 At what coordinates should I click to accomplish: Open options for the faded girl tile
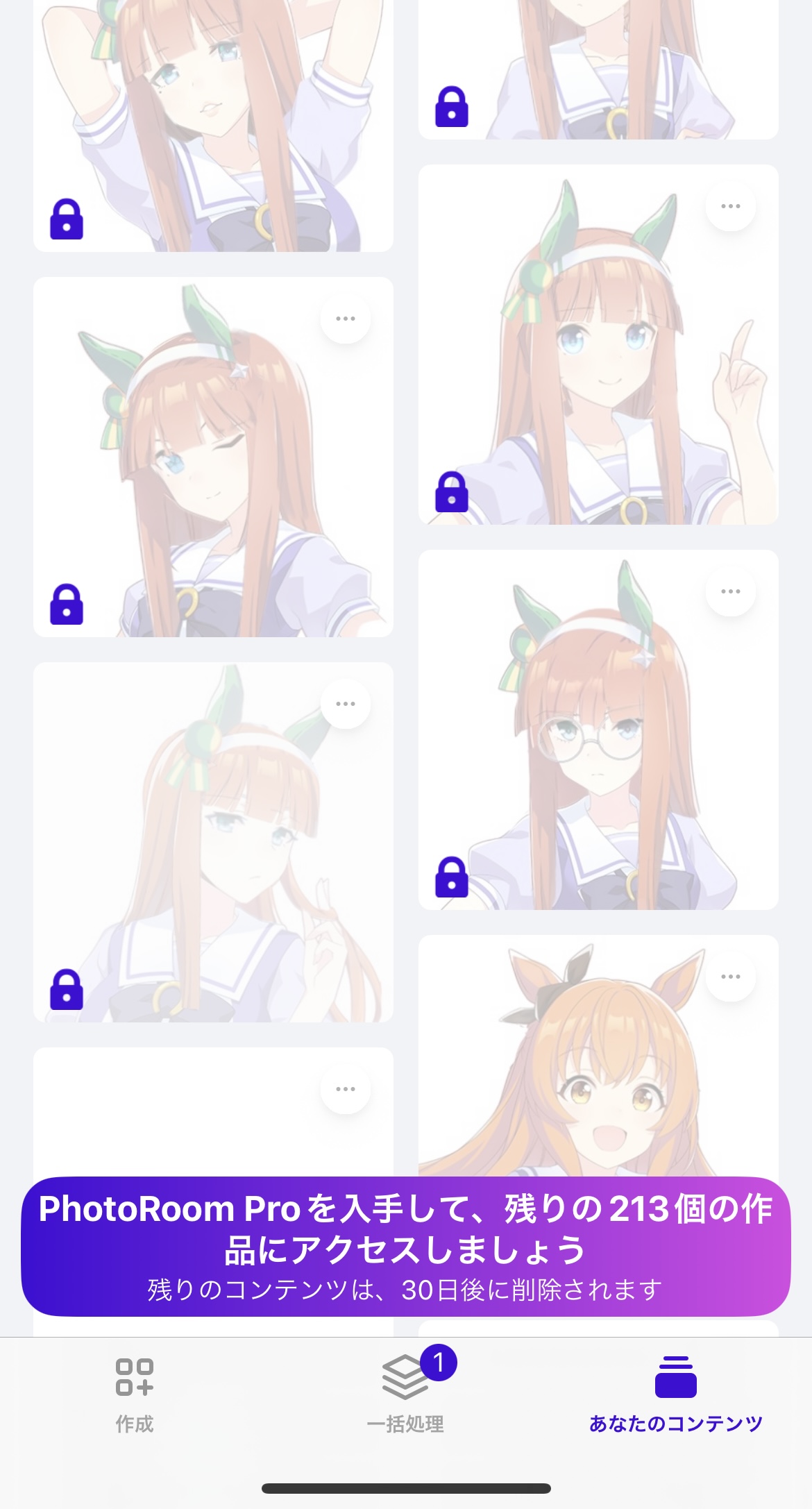(x=346, y=704)
